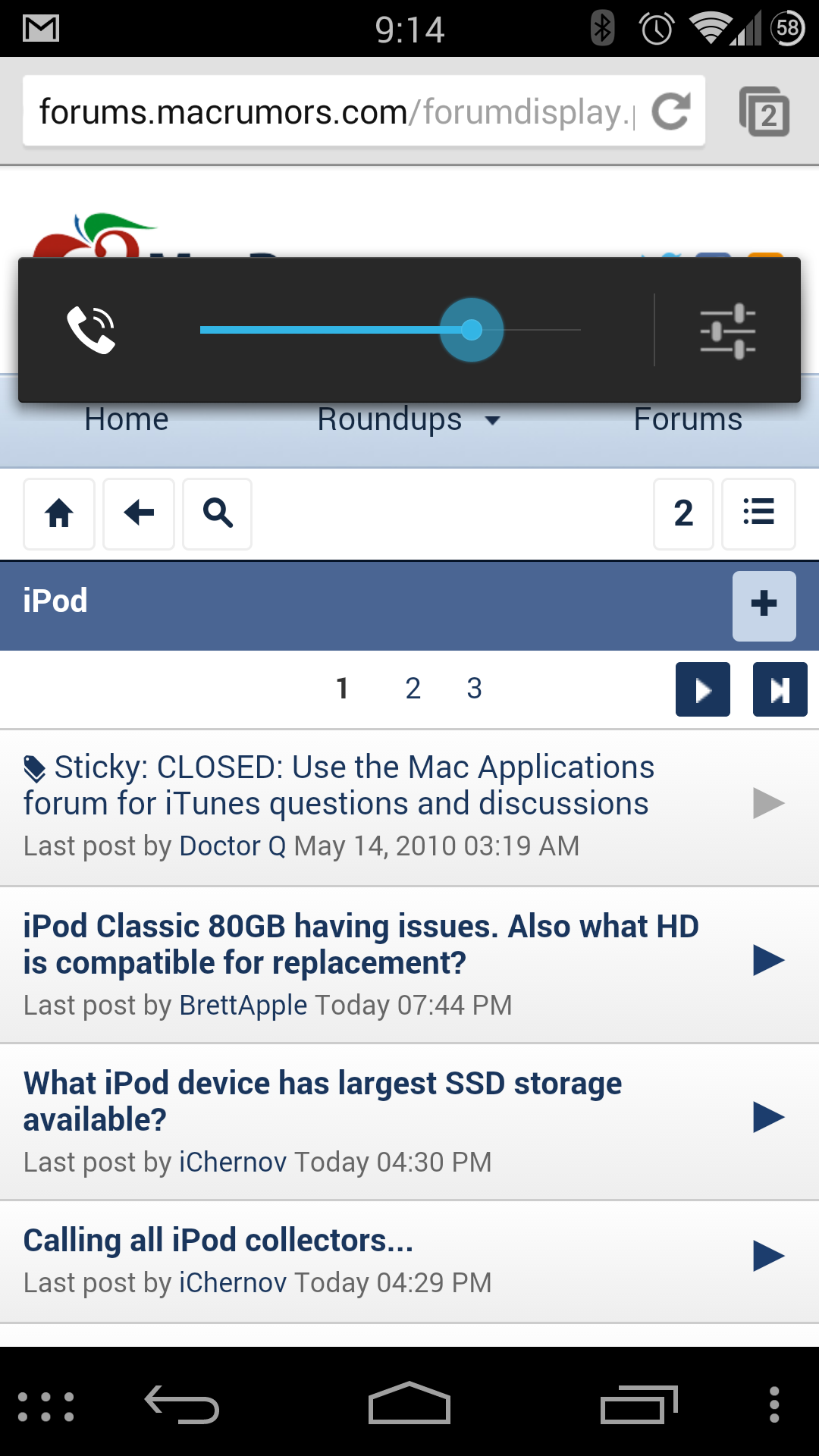Expand the Roundups dropdown
819x1456 pixels.
pyautogui.click(x=409, y=419)
